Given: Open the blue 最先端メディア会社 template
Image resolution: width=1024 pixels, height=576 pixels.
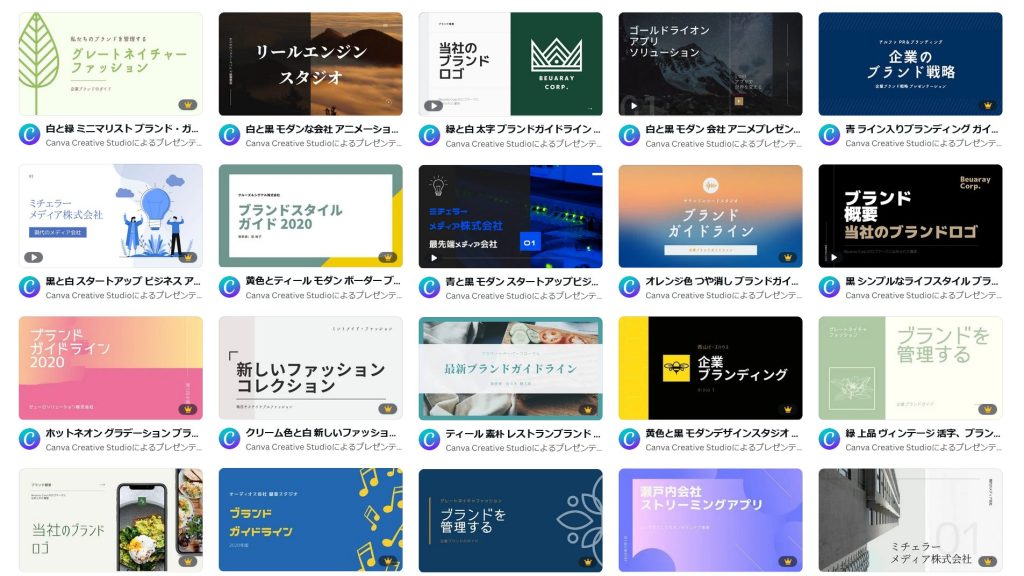Looking at the screenshot, I should point(510,216).
